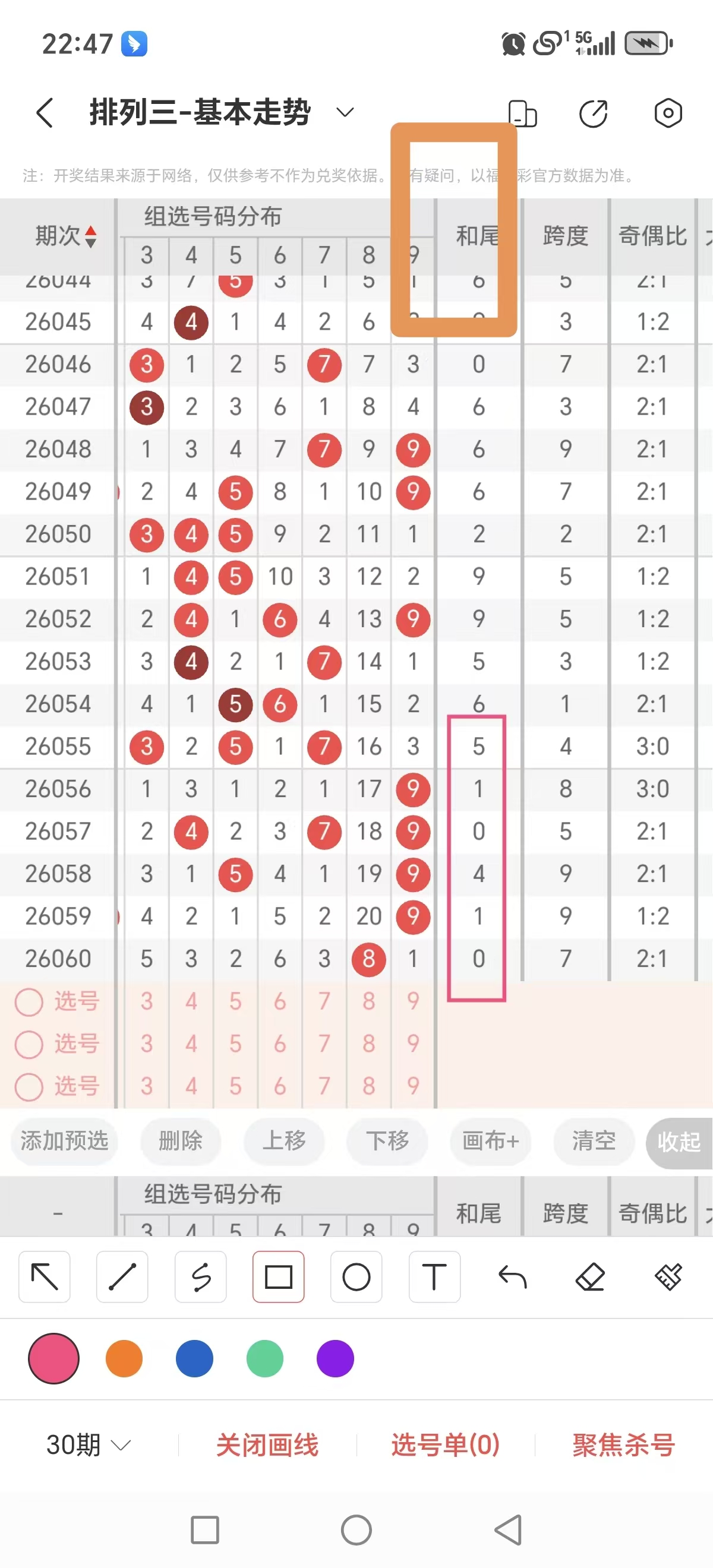The width and height of the screenshot is (713, 1568).
Task: Expand the 排列三-基本走势 title dropdown
Action: 345,113
